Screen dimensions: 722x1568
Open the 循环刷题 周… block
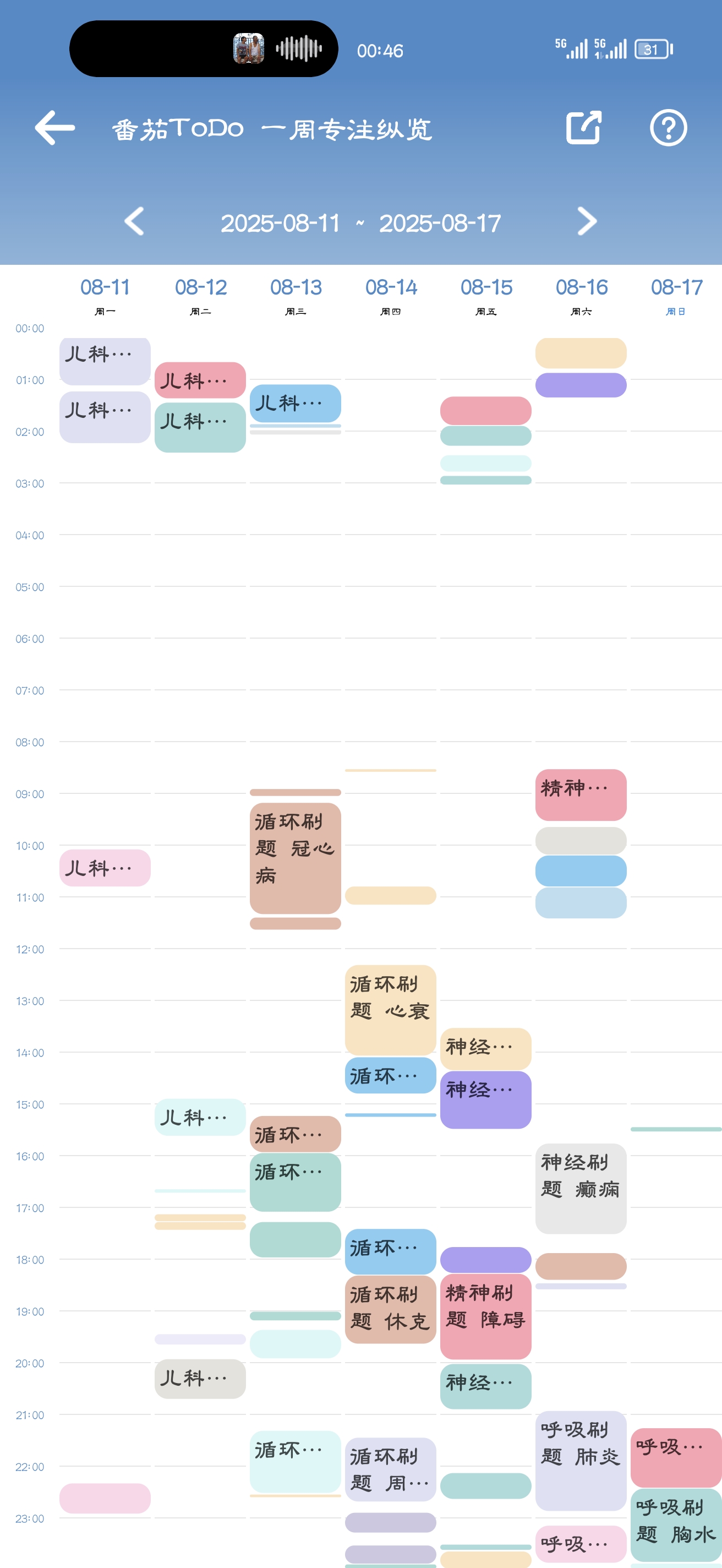pos(390,1469)
